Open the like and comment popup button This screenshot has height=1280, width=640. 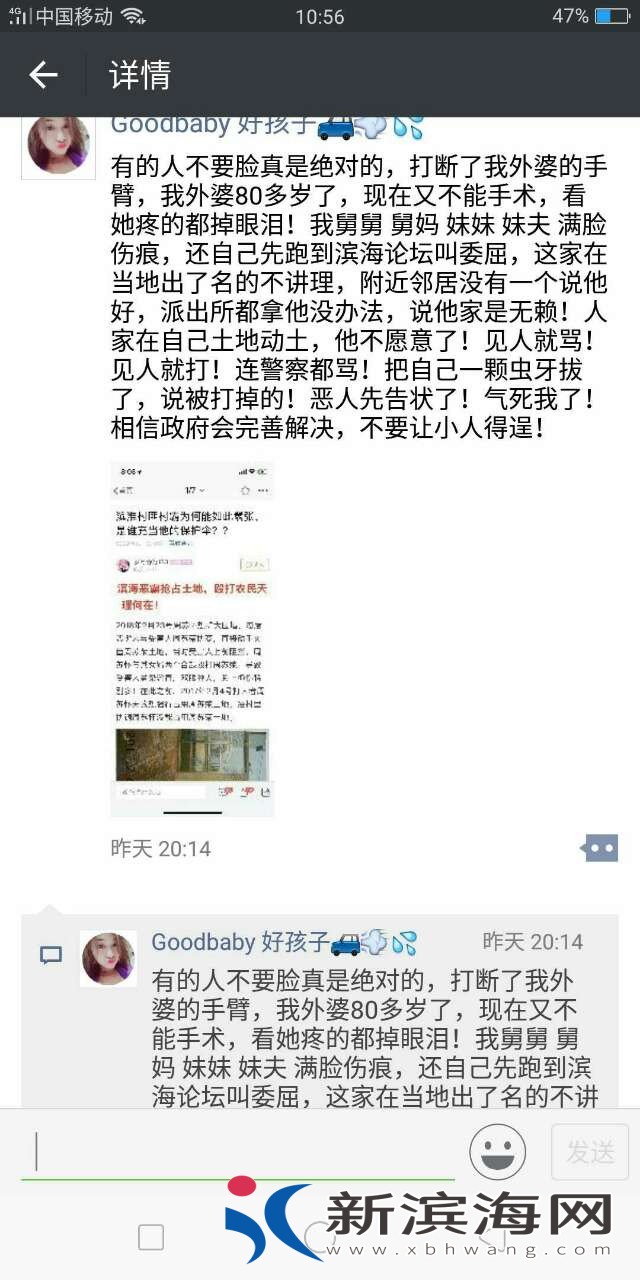tap(600, 849)
